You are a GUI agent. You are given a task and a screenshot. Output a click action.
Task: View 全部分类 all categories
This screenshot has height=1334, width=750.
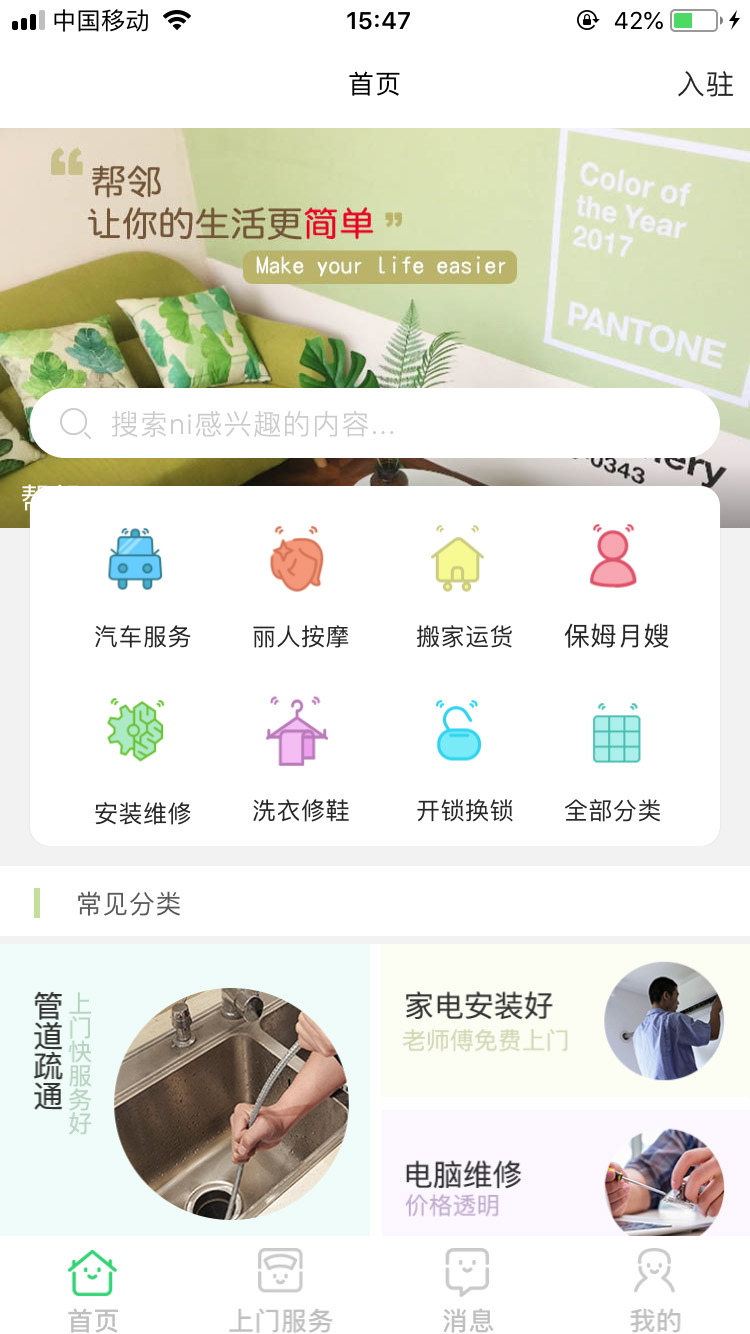613,762
